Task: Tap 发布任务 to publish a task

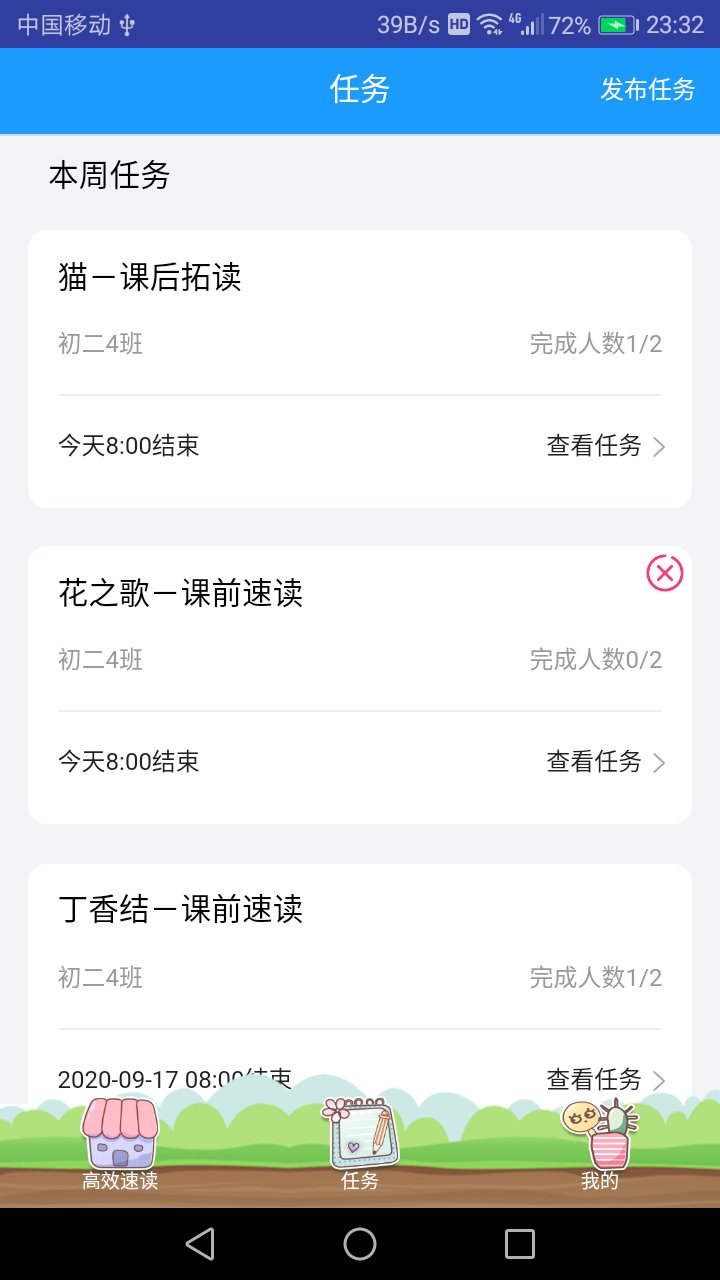Action: (647, 90)
